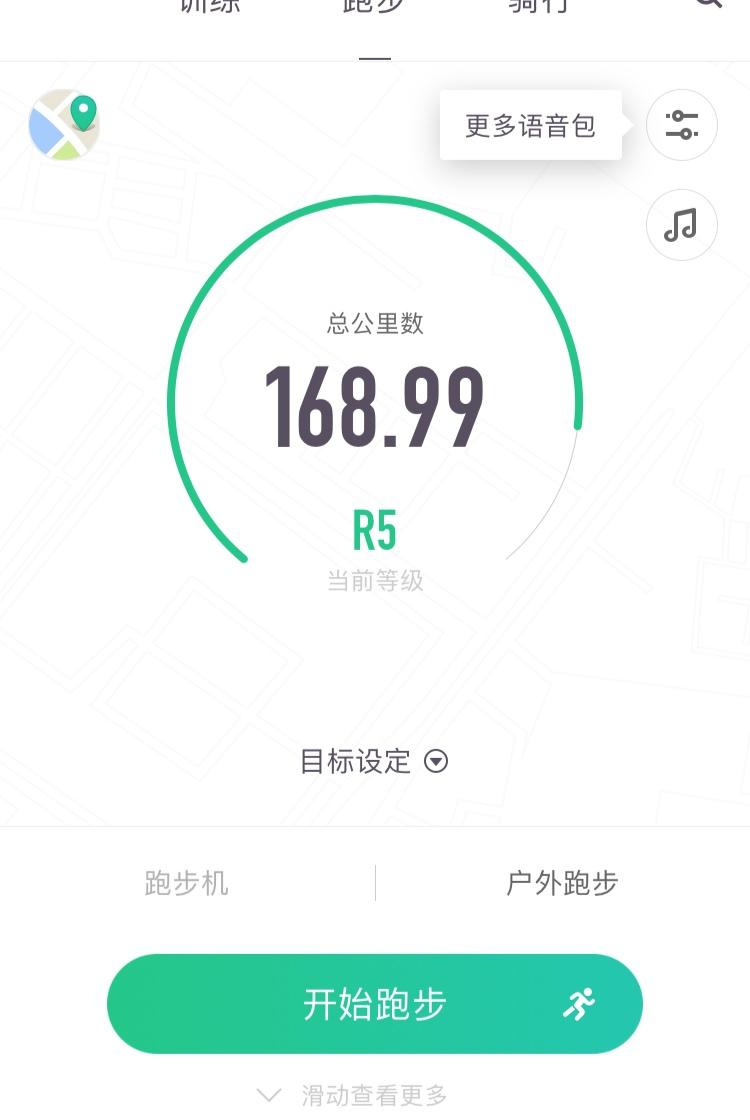The image size is (750, 1120).
Task: Start running with 开始跑步 button
Action: point(375,1004)
